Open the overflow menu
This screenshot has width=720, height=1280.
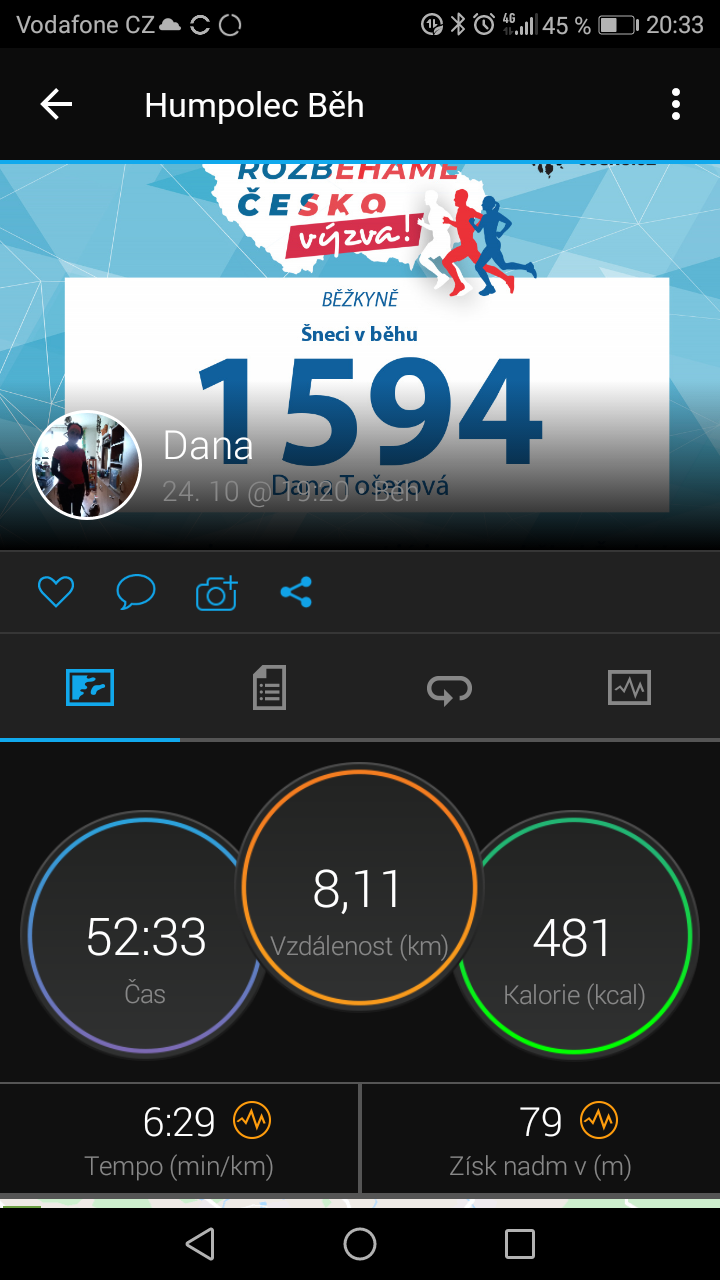tap(676, 105)
